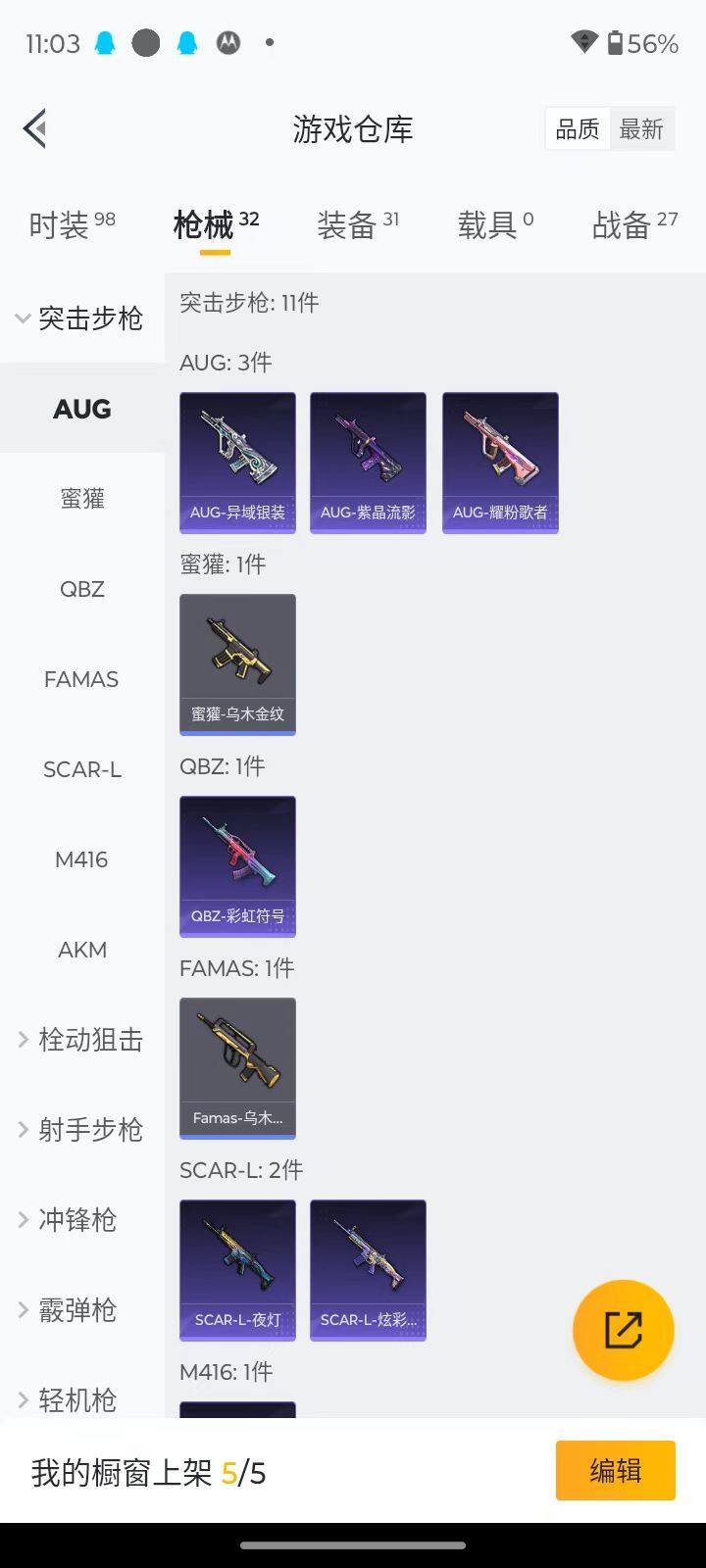This screenshot has width=706, height=1568.
Task: View the SCAR-L-夜灯 skin
Action: pos(237,1270)
